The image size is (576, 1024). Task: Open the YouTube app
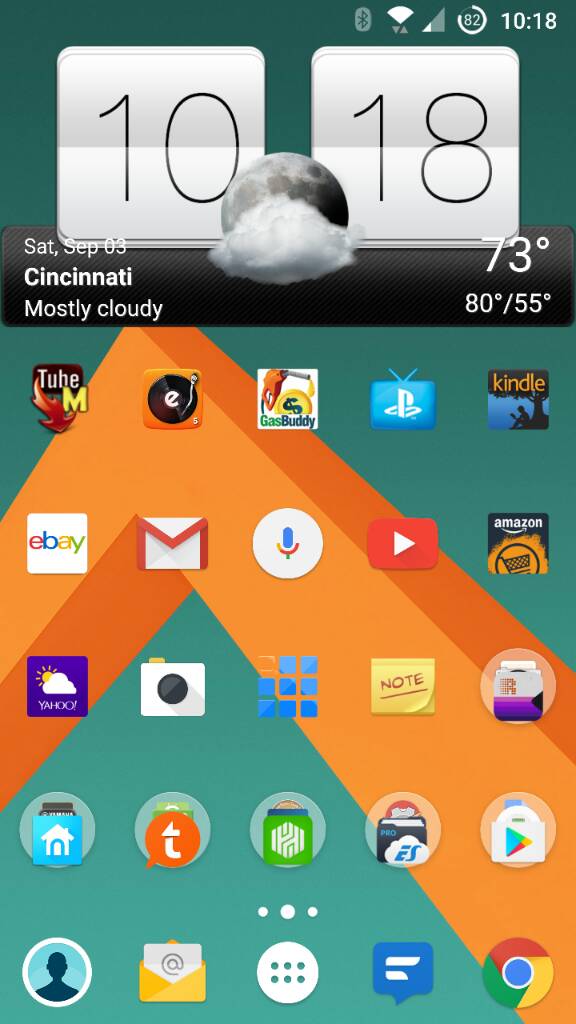click(x=403, y=543)
